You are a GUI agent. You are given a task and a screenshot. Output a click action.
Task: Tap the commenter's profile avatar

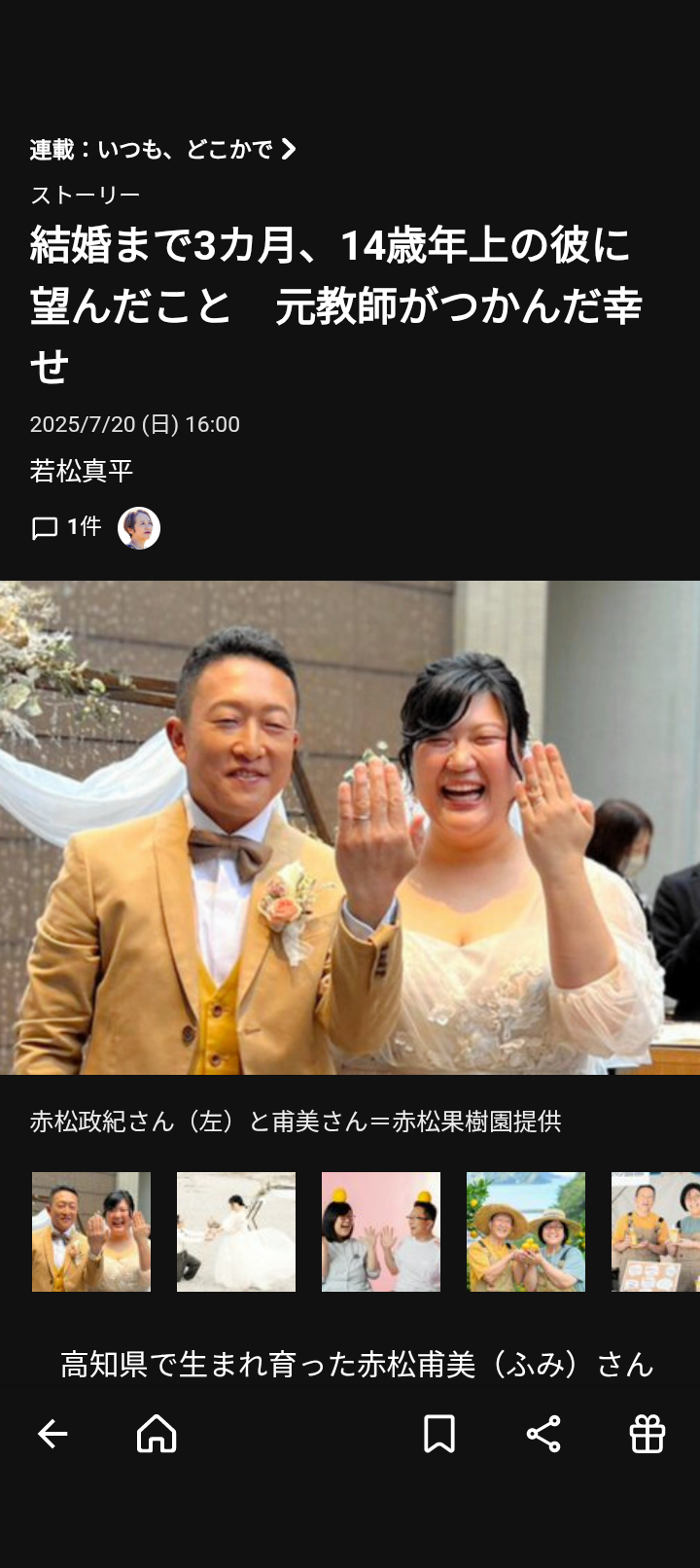139,528
